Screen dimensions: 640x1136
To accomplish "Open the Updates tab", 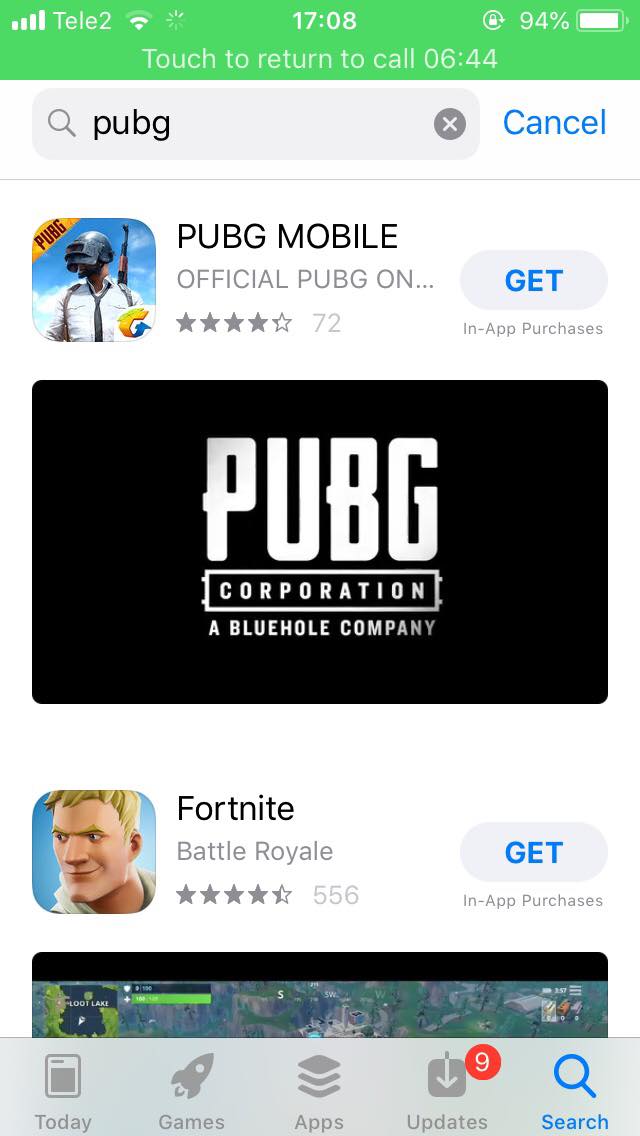I will click(x=447, y=1090).
